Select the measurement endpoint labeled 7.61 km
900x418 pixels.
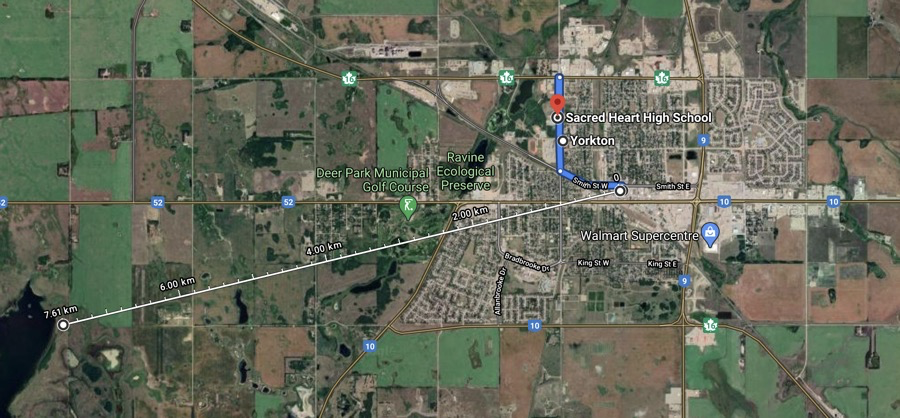tap(63, 324)
